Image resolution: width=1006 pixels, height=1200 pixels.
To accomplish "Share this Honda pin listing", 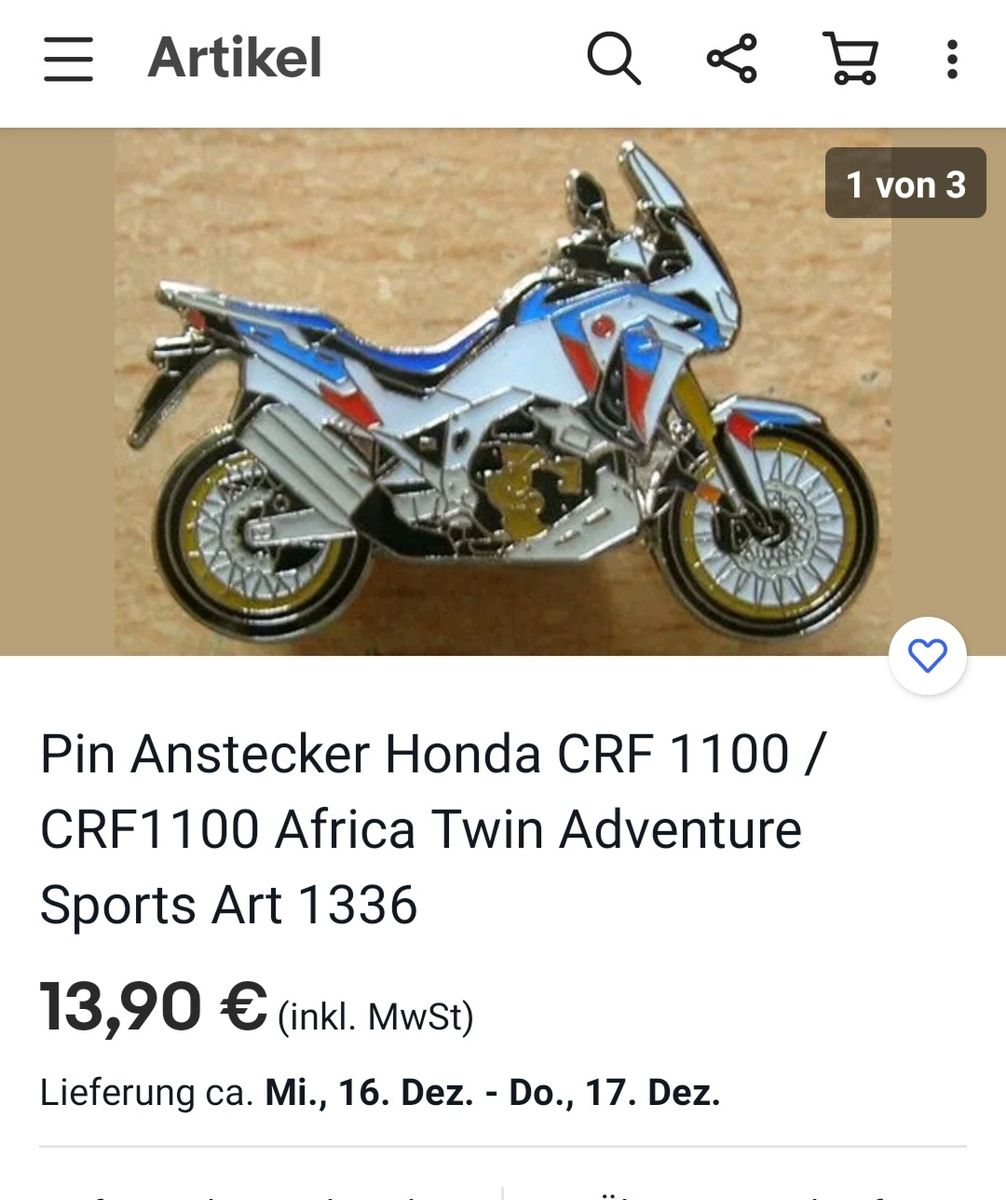I will coord(732,58).
